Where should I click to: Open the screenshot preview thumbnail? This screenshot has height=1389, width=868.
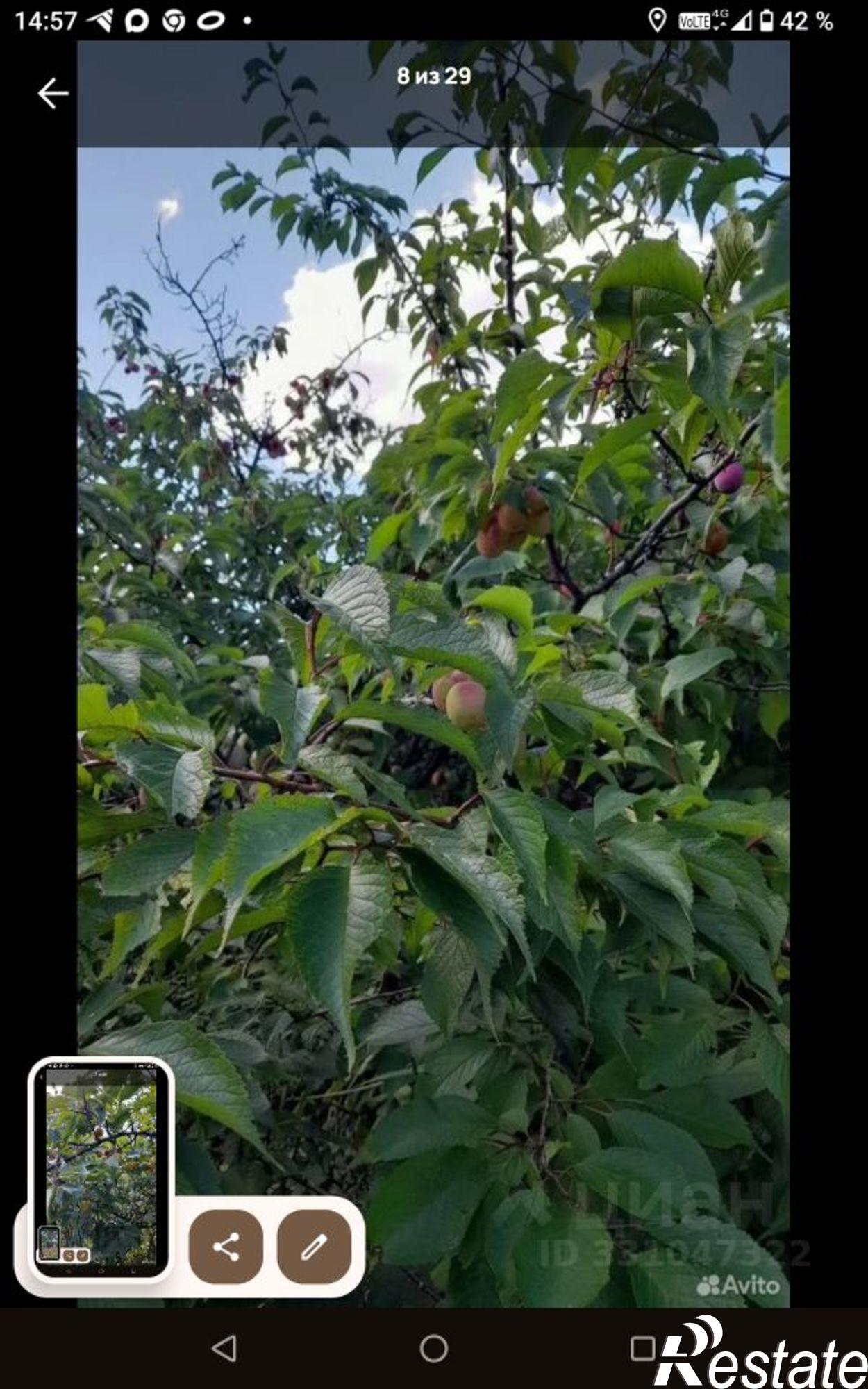coord(101,1170)
